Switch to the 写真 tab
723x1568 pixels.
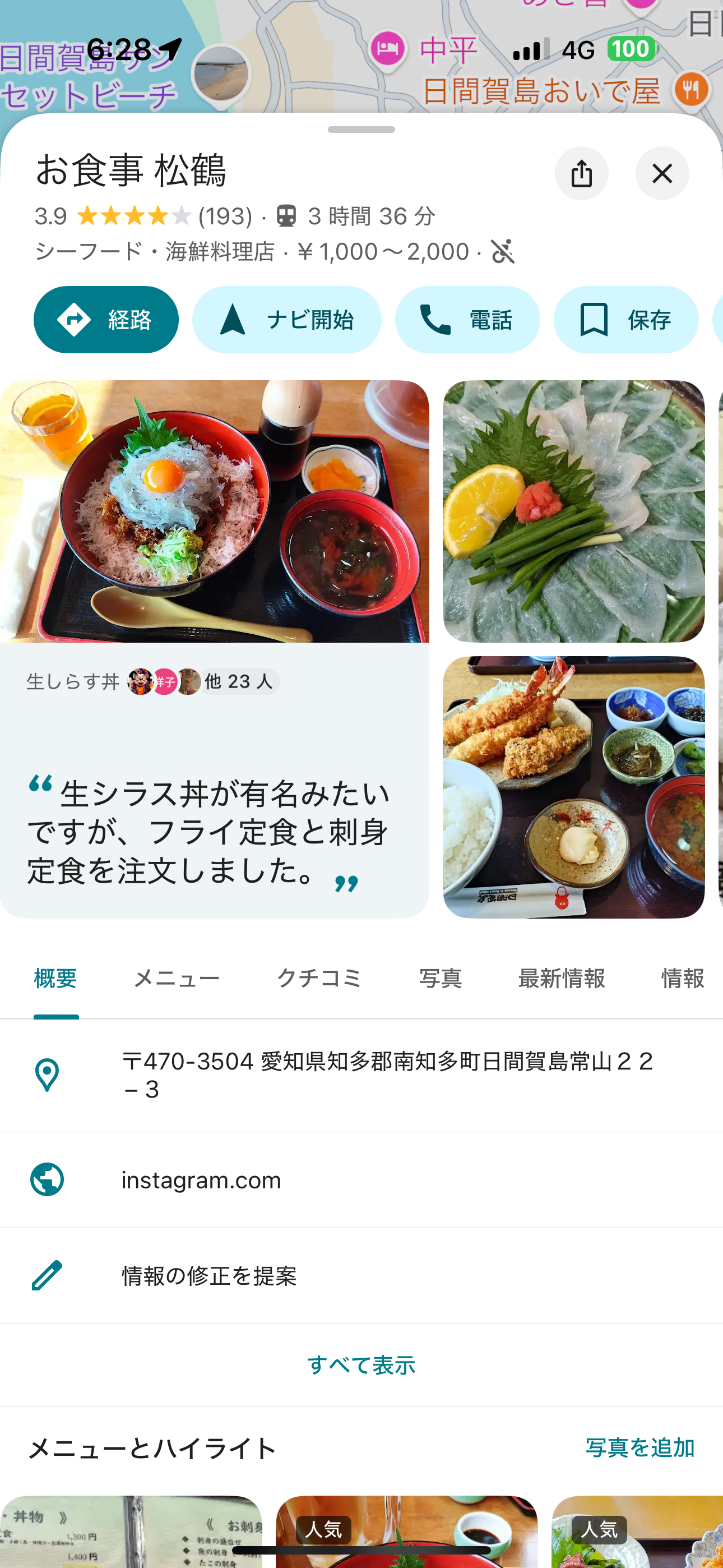[x=440, y=978]
